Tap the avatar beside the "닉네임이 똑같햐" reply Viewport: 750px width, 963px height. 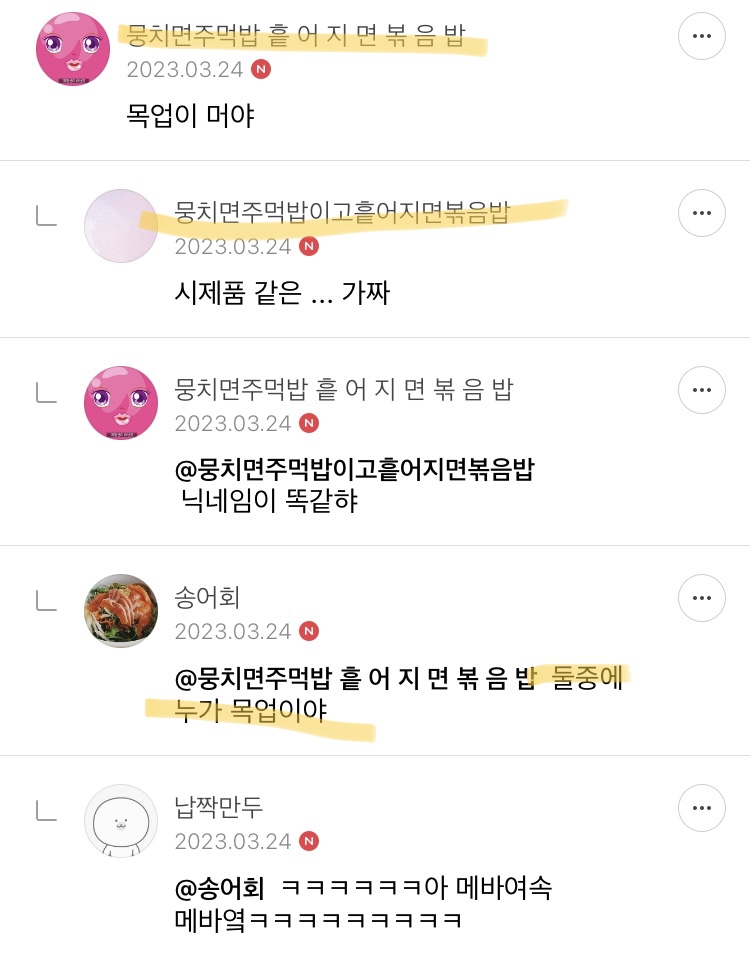[121, 401]
